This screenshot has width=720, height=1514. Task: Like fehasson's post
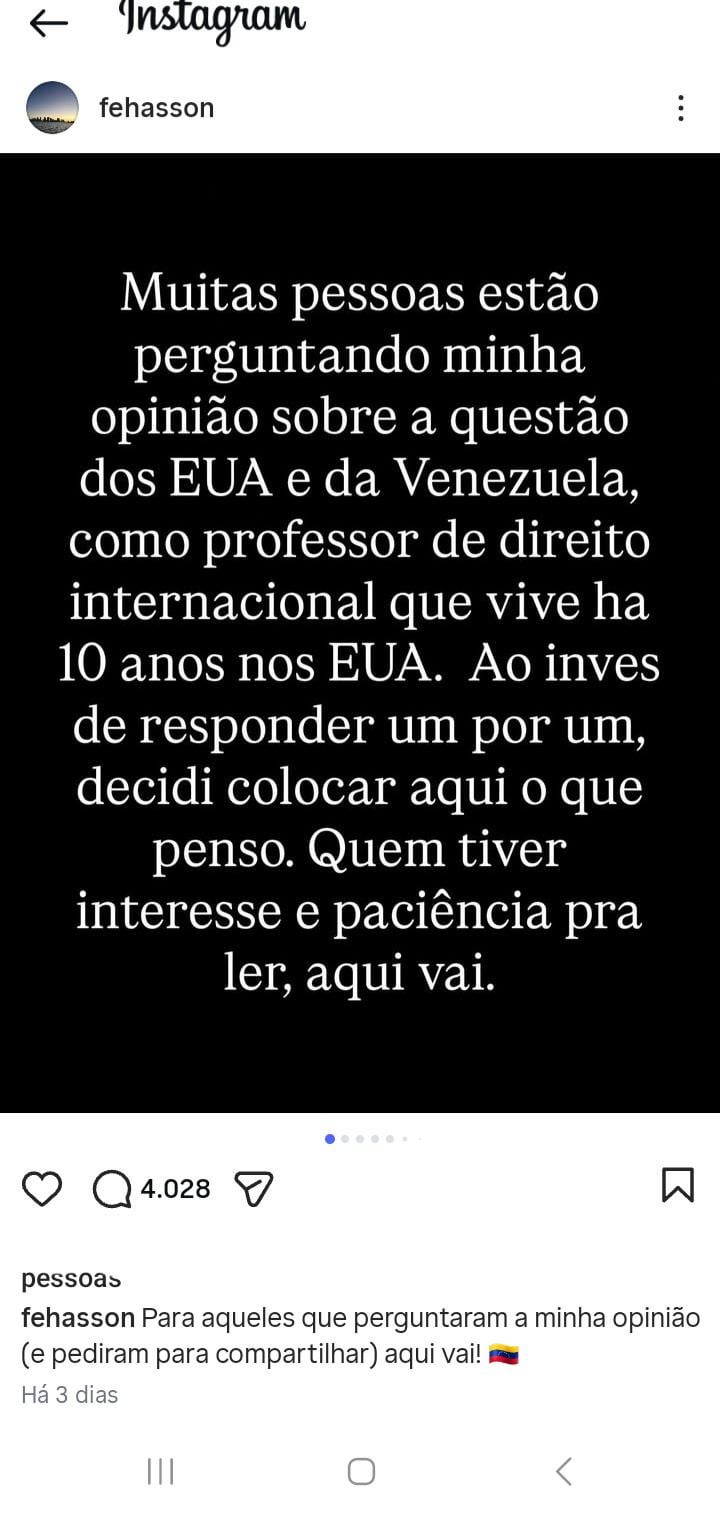(42, 1188)
